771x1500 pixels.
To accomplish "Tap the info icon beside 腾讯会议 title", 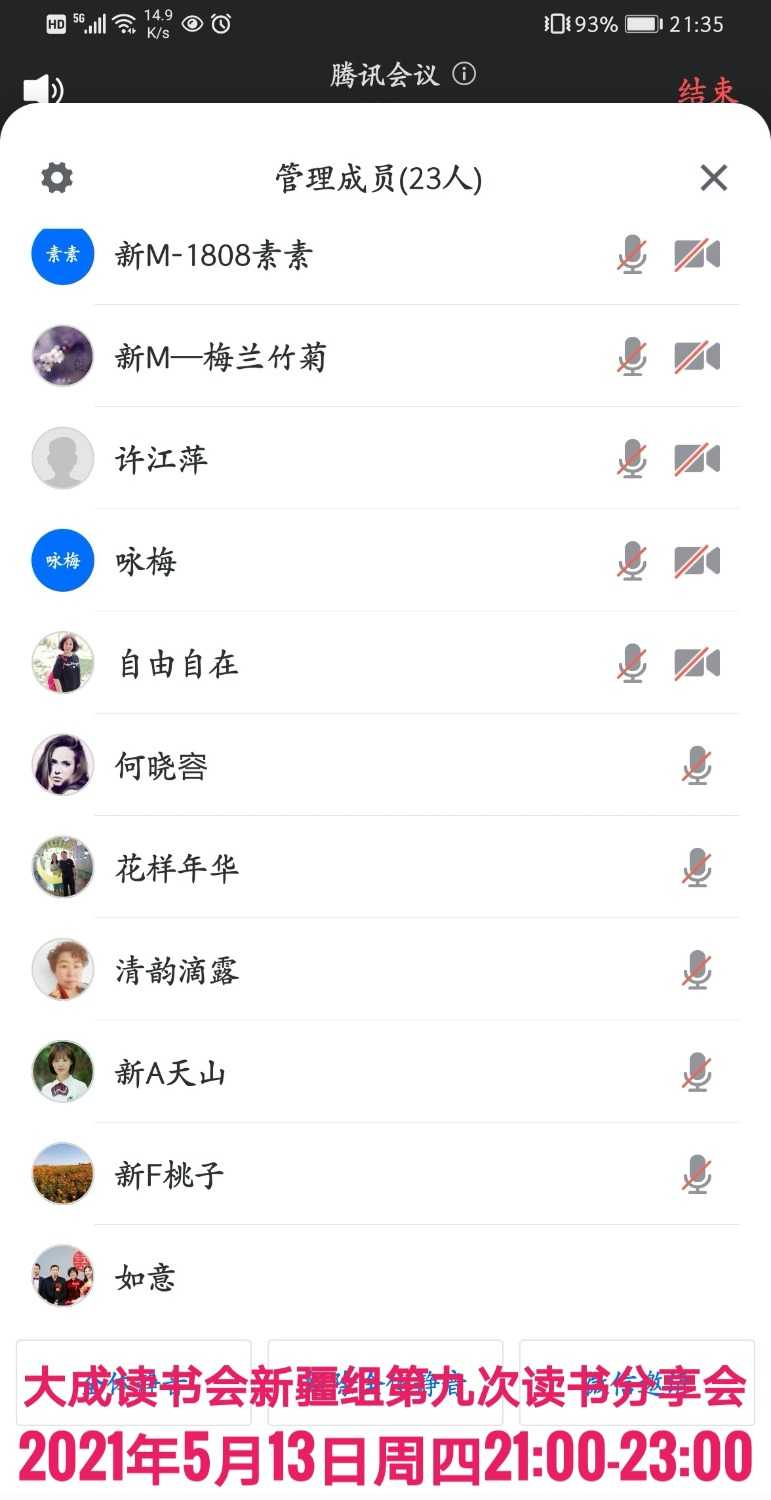I will click(462, 74).
